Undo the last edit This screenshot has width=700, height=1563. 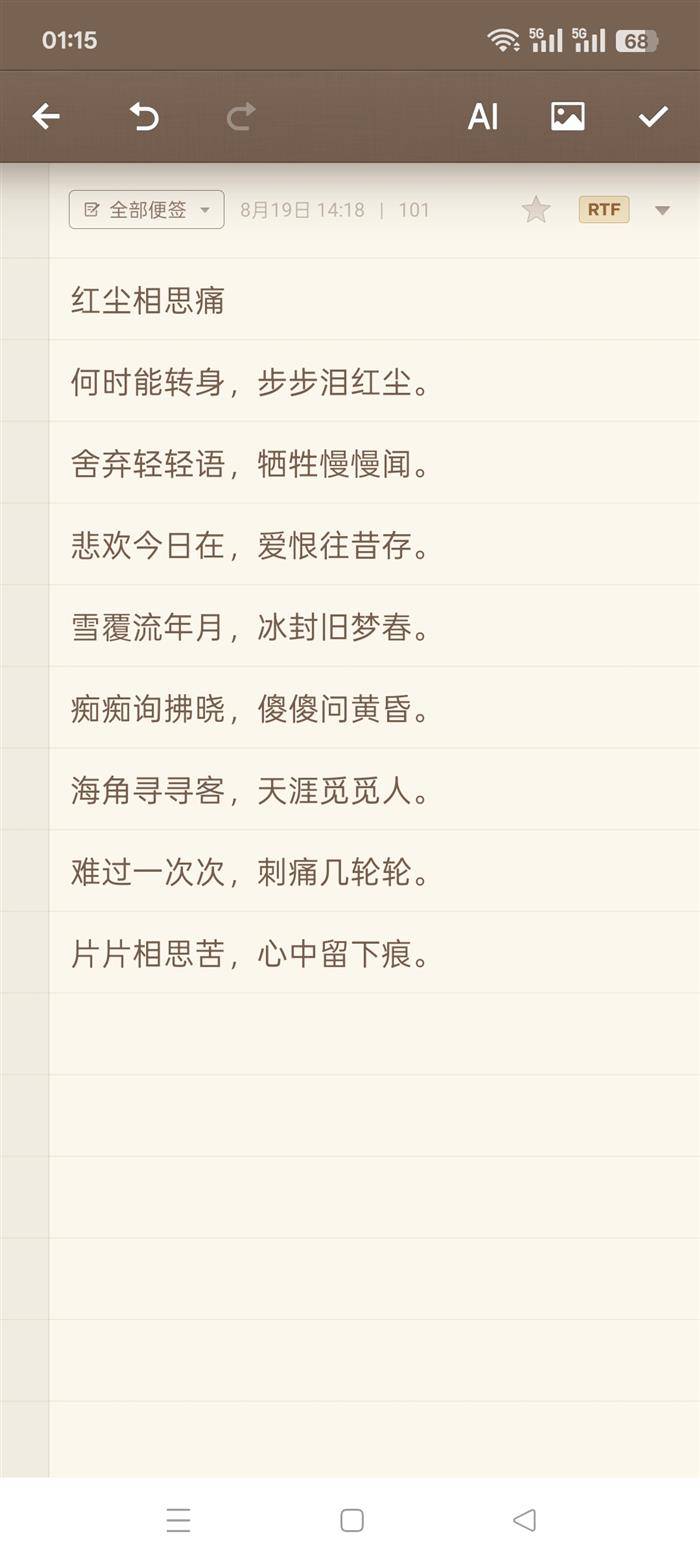pos(144,117)
